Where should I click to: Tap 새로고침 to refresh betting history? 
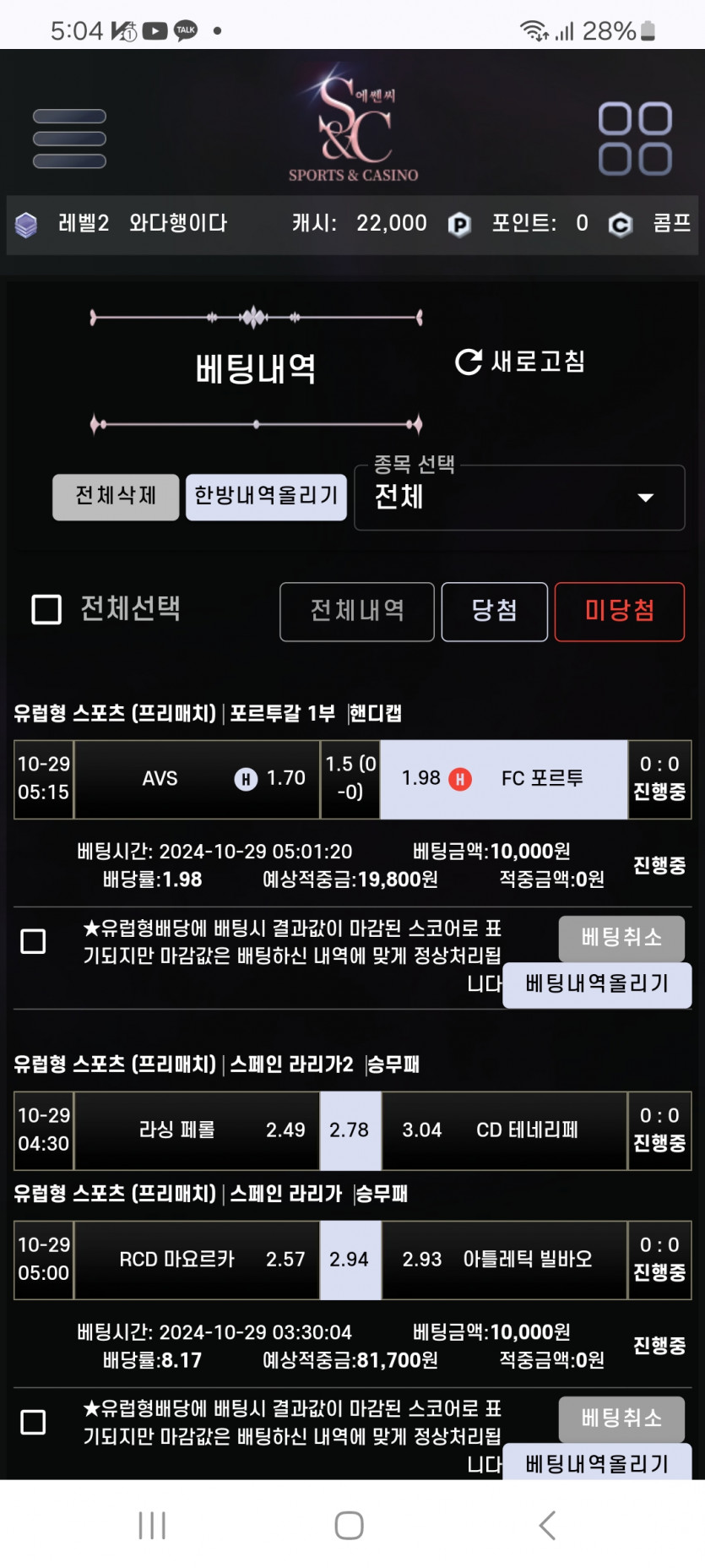click(520, 362)
